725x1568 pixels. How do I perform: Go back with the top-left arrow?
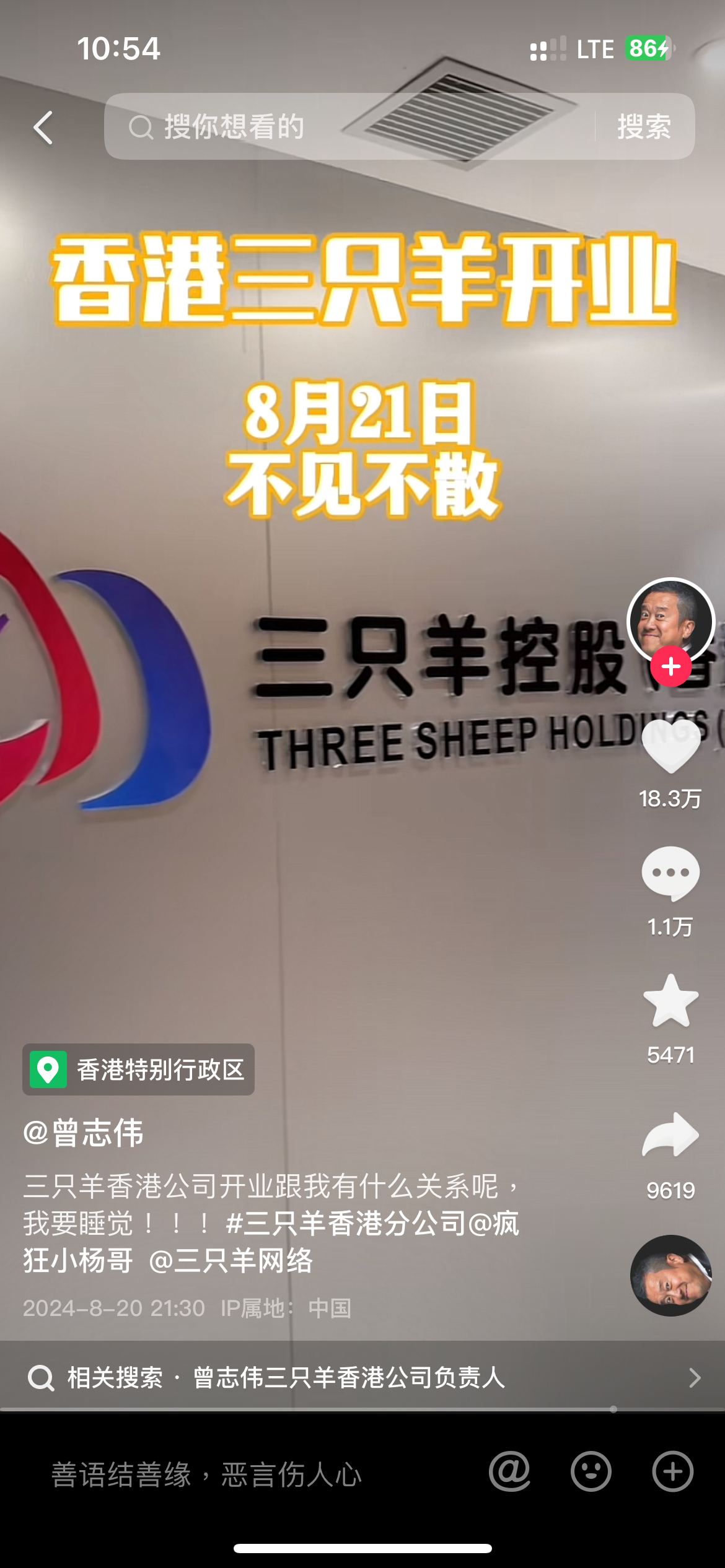point(43,128)
